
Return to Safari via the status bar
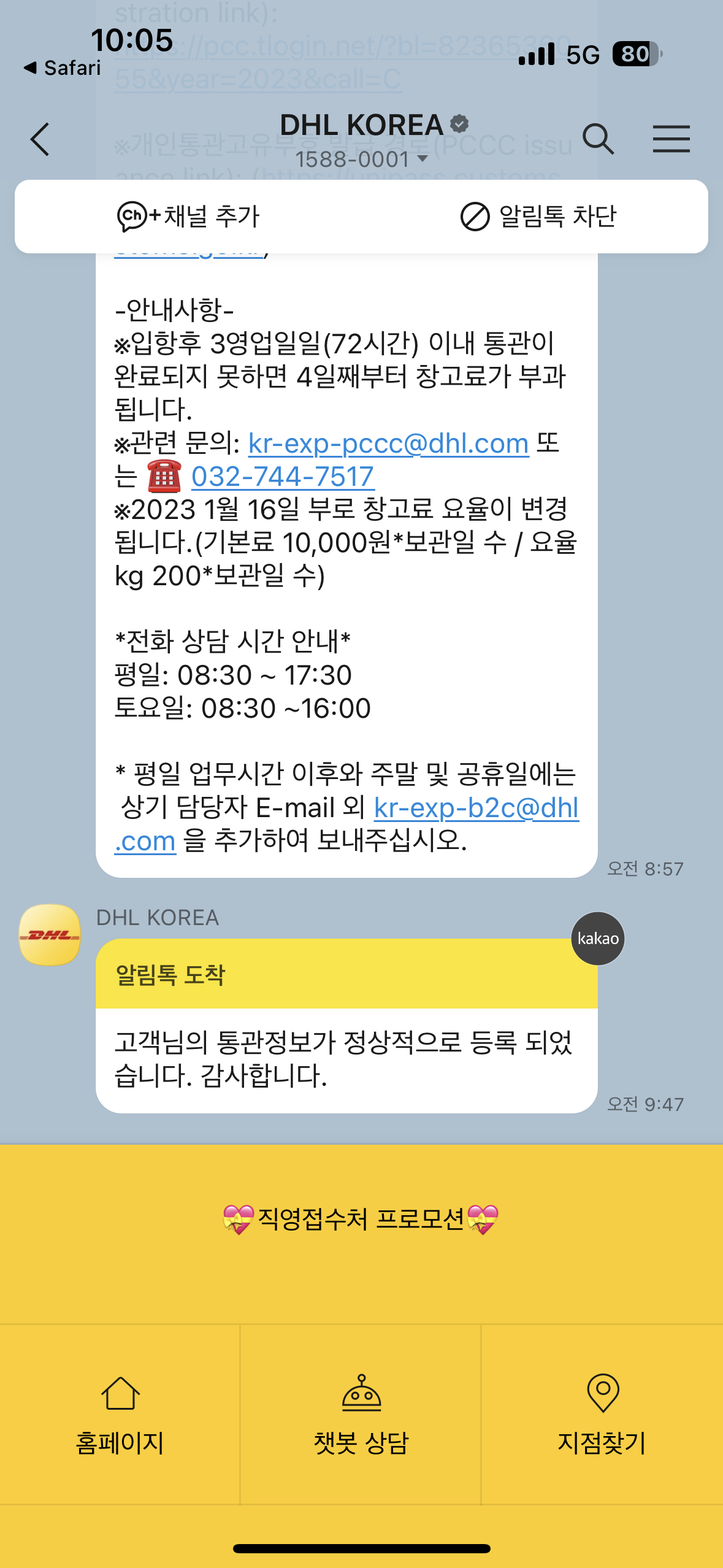[63, 67]
